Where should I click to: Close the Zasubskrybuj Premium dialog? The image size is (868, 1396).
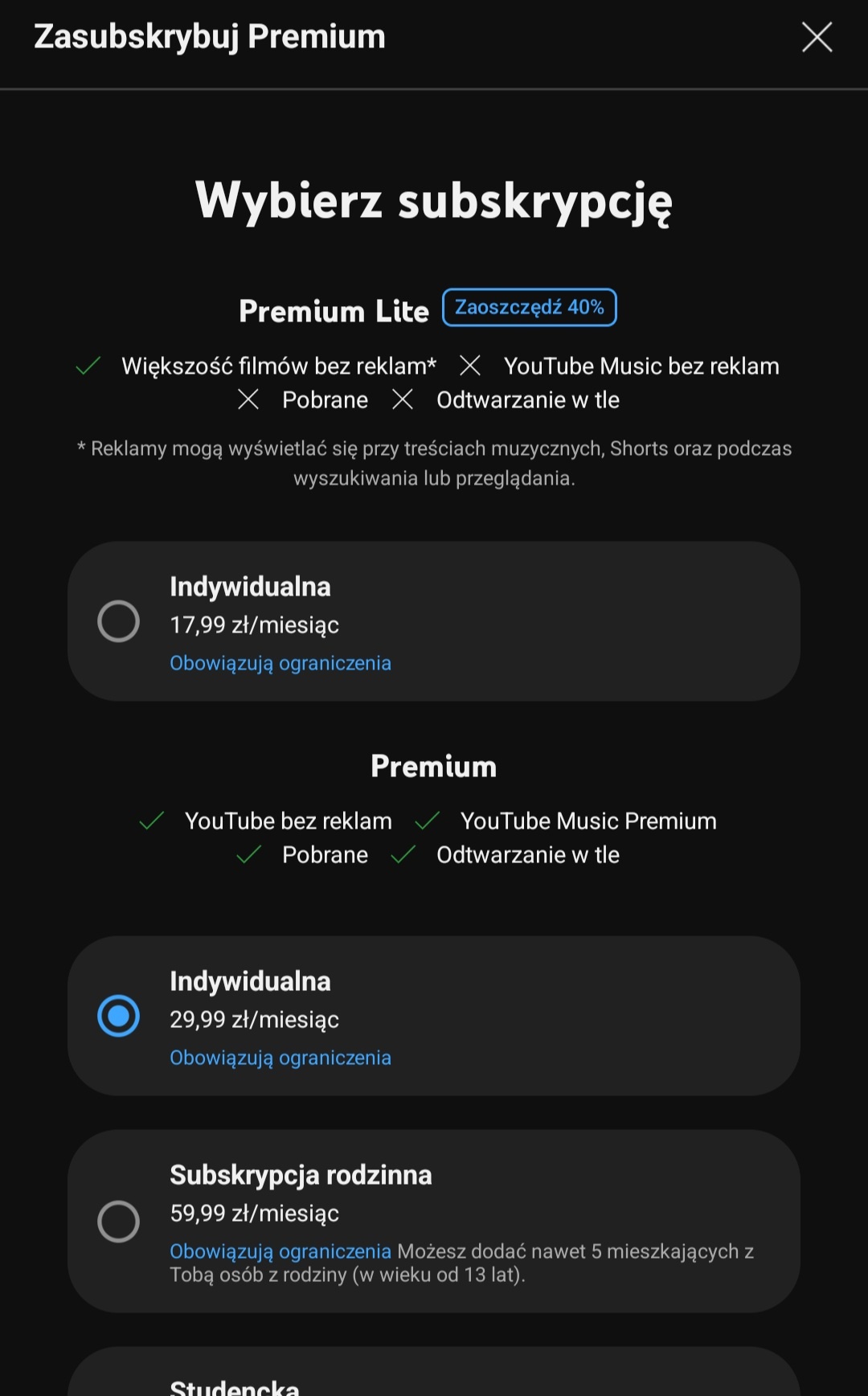(817, 37)
